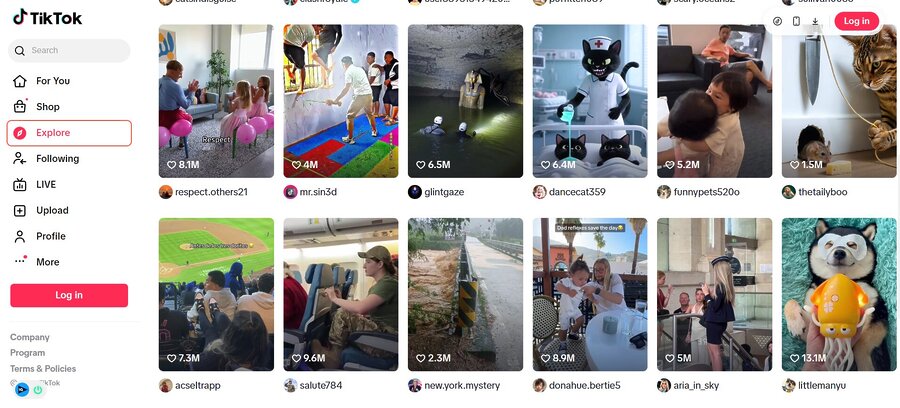Go to For You feed

[52, 81]
